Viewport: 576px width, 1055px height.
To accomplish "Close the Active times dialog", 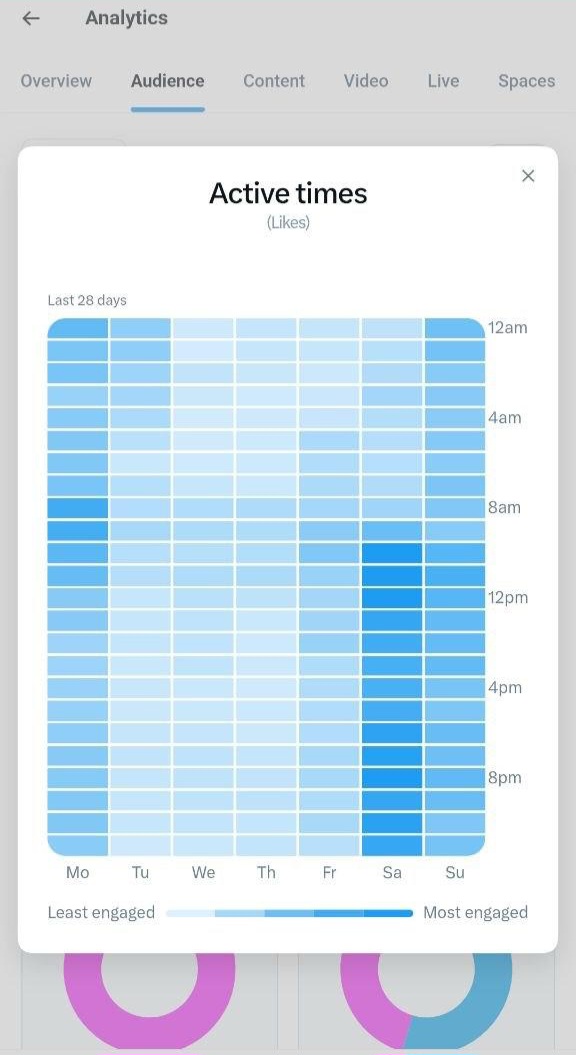I will pyautogui.click(x=528, y=176).
